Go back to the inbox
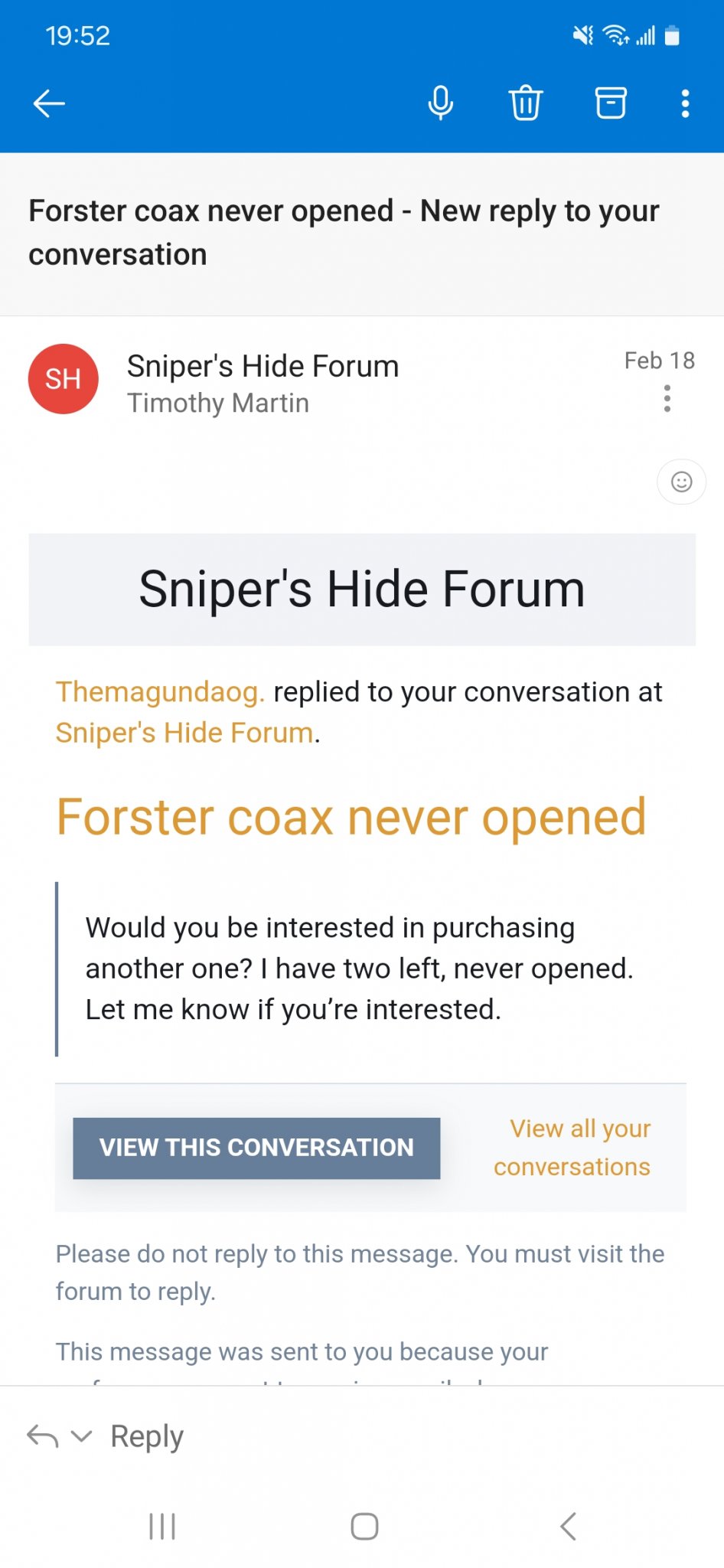Screen dimensions: 724x1568 click(49, 103)
